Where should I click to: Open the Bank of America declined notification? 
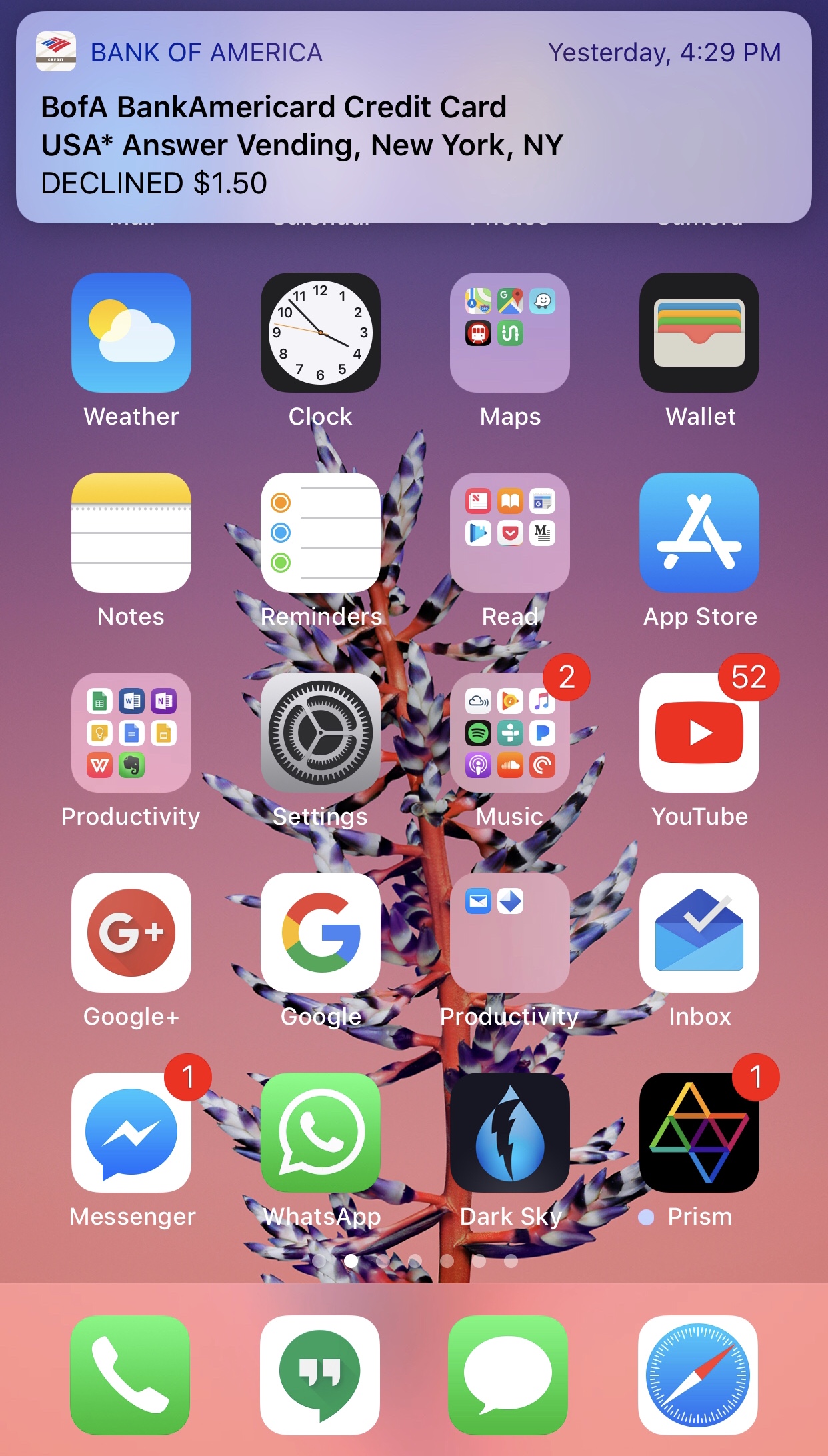pos(413,118)
